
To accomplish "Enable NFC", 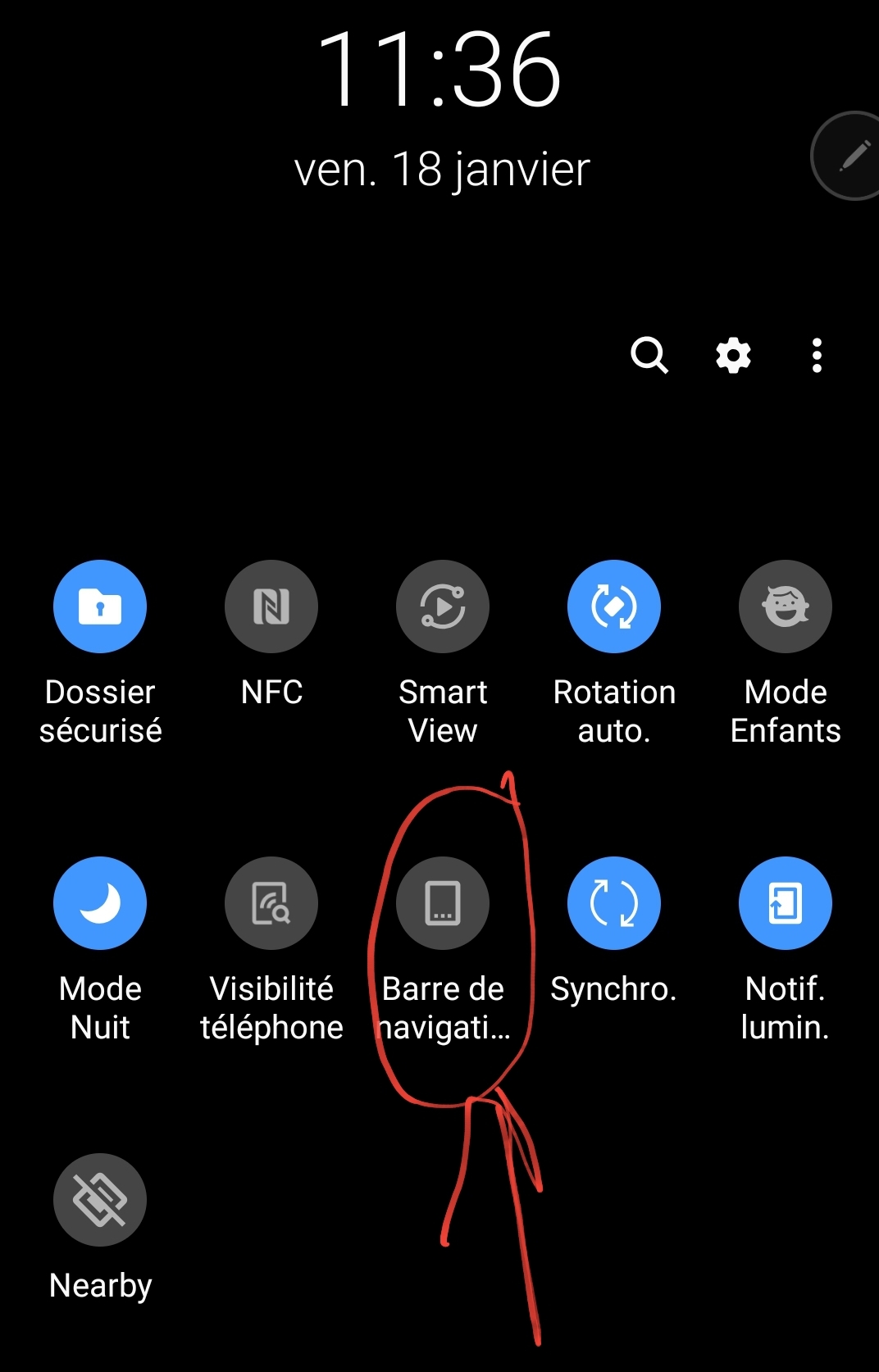I will pos(271,606).
